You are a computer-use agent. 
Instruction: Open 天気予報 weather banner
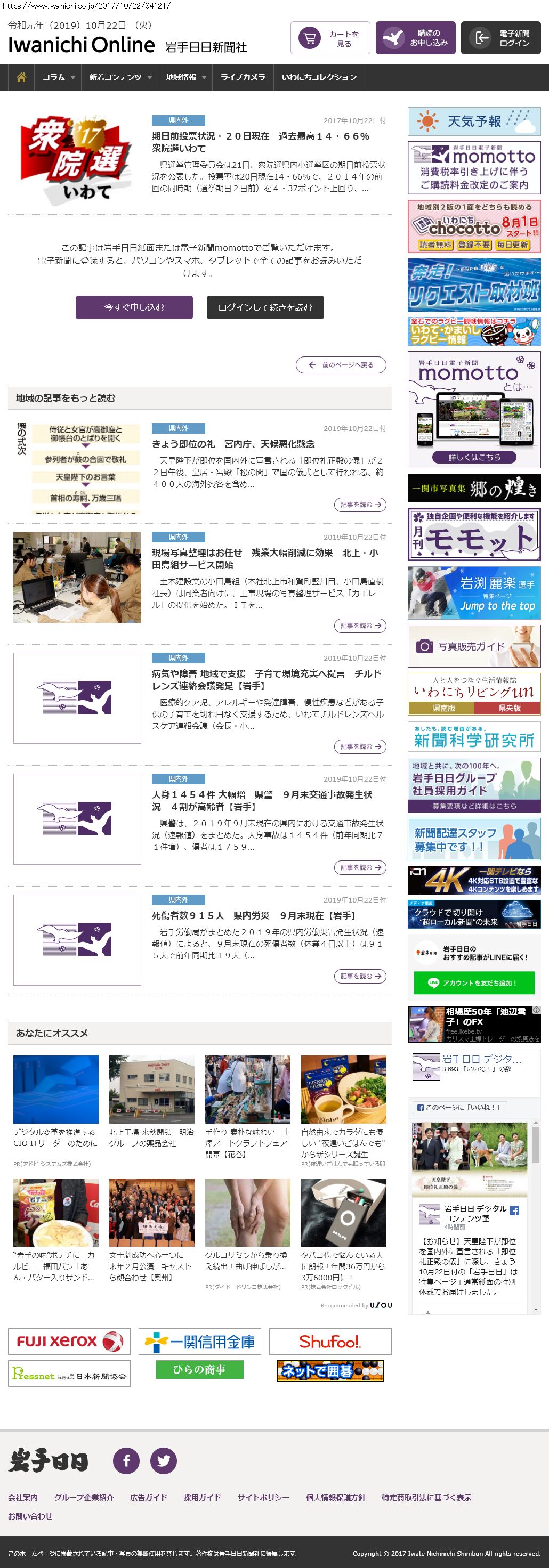pos(473,121)
